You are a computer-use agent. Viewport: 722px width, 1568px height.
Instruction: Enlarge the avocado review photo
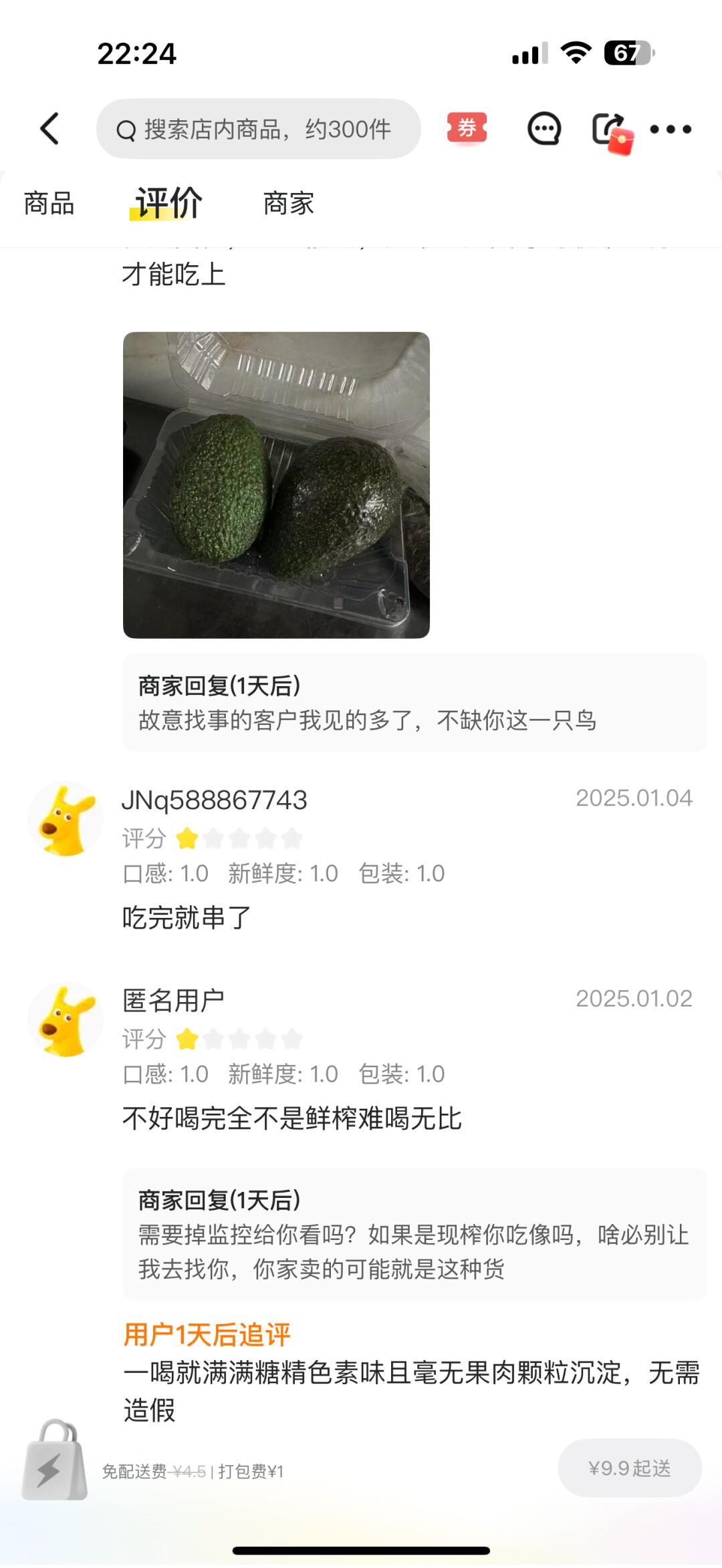(276, 485)
